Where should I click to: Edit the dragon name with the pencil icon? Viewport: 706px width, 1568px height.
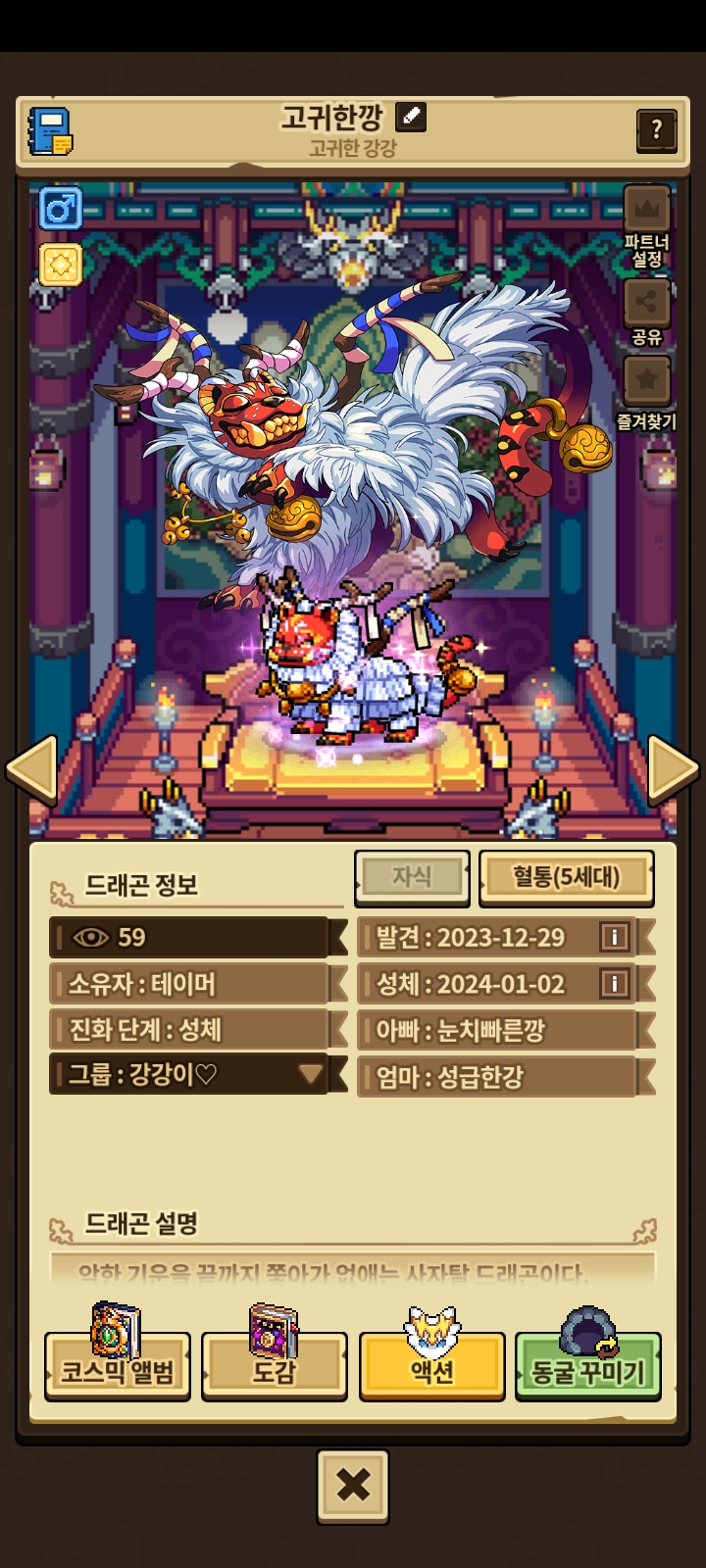pos(410,117)
